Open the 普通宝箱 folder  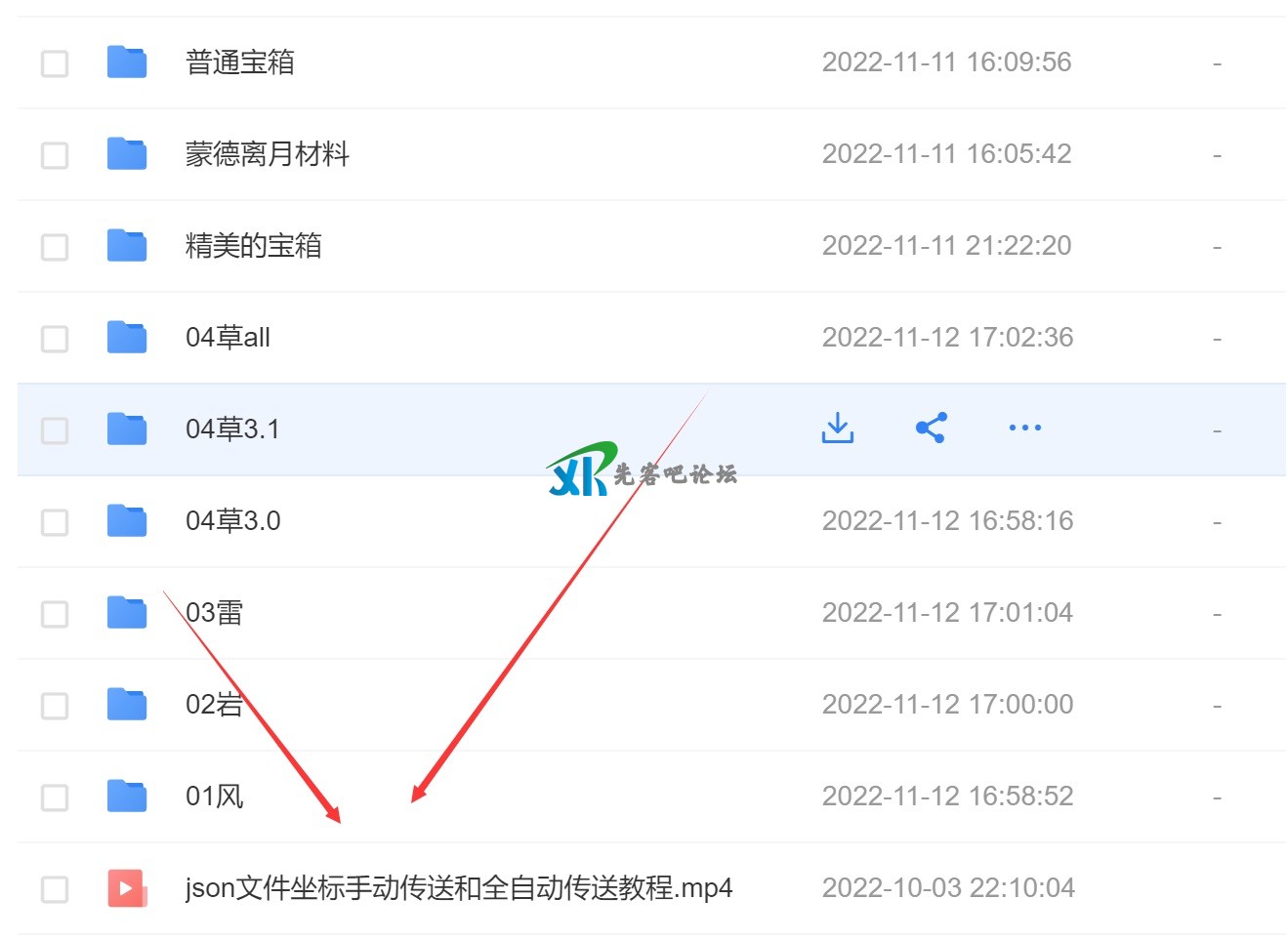tap(239, 62)
